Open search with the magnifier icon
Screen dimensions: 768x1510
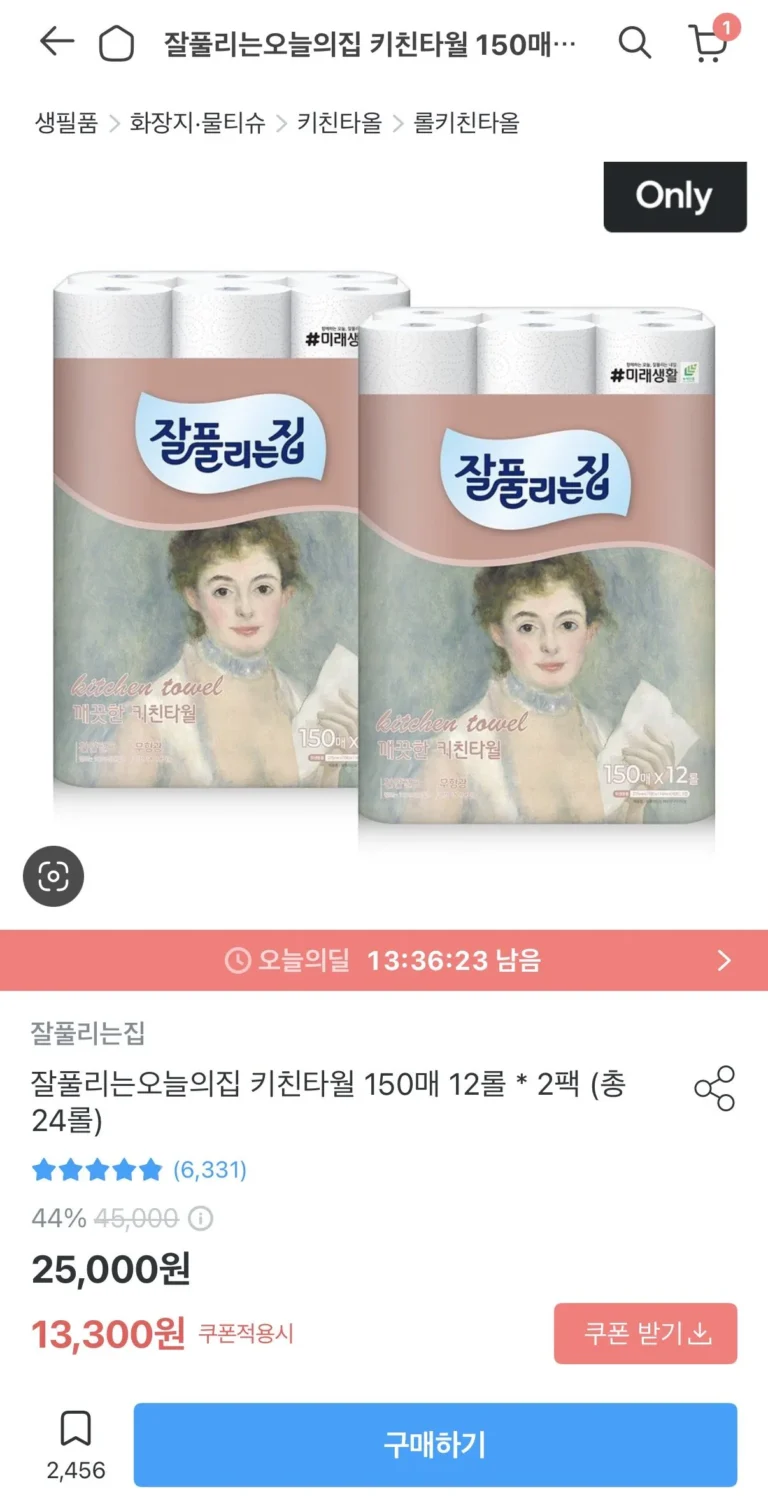[634, 43]
